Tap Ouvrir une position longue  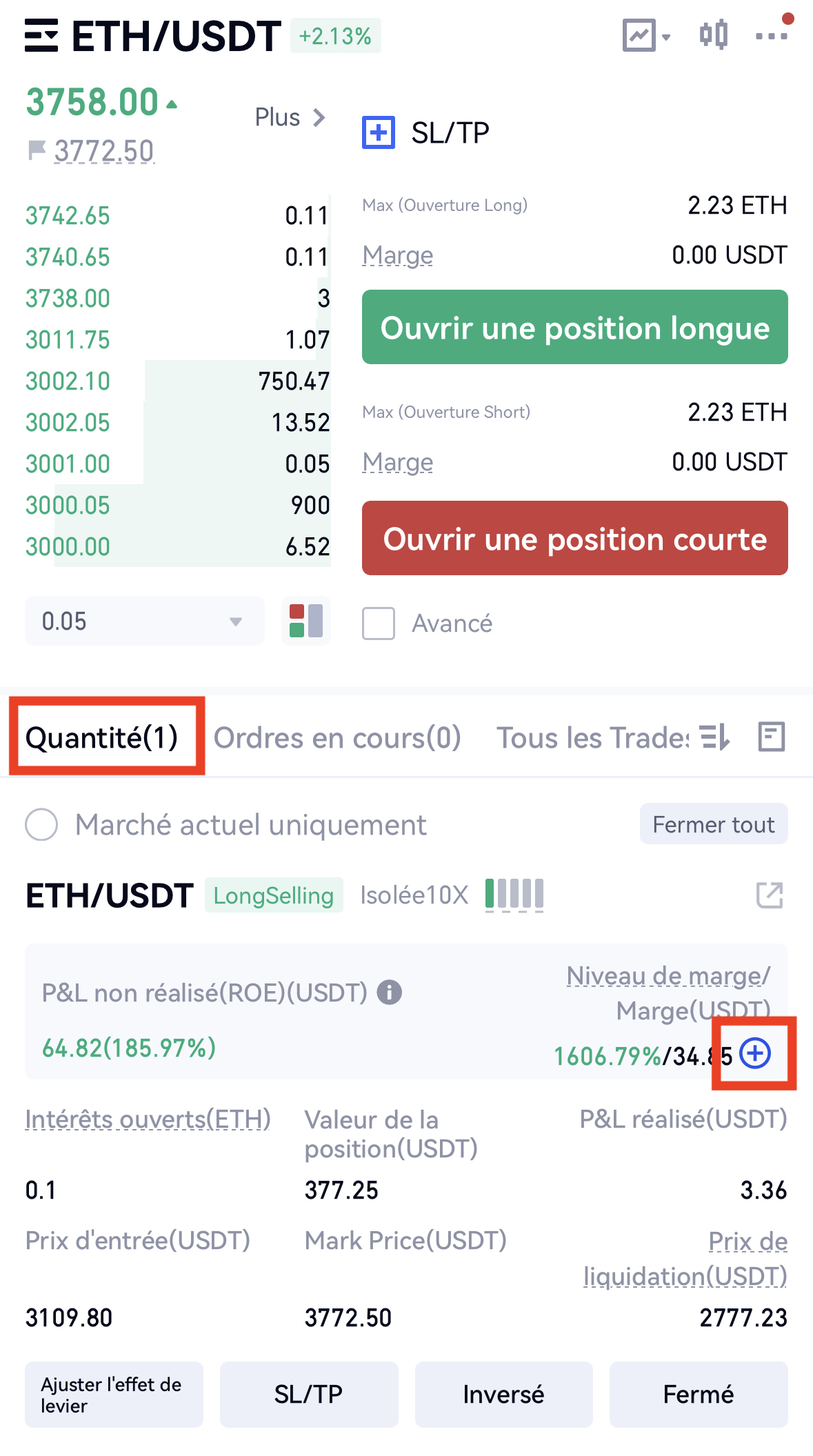point(574,328)
